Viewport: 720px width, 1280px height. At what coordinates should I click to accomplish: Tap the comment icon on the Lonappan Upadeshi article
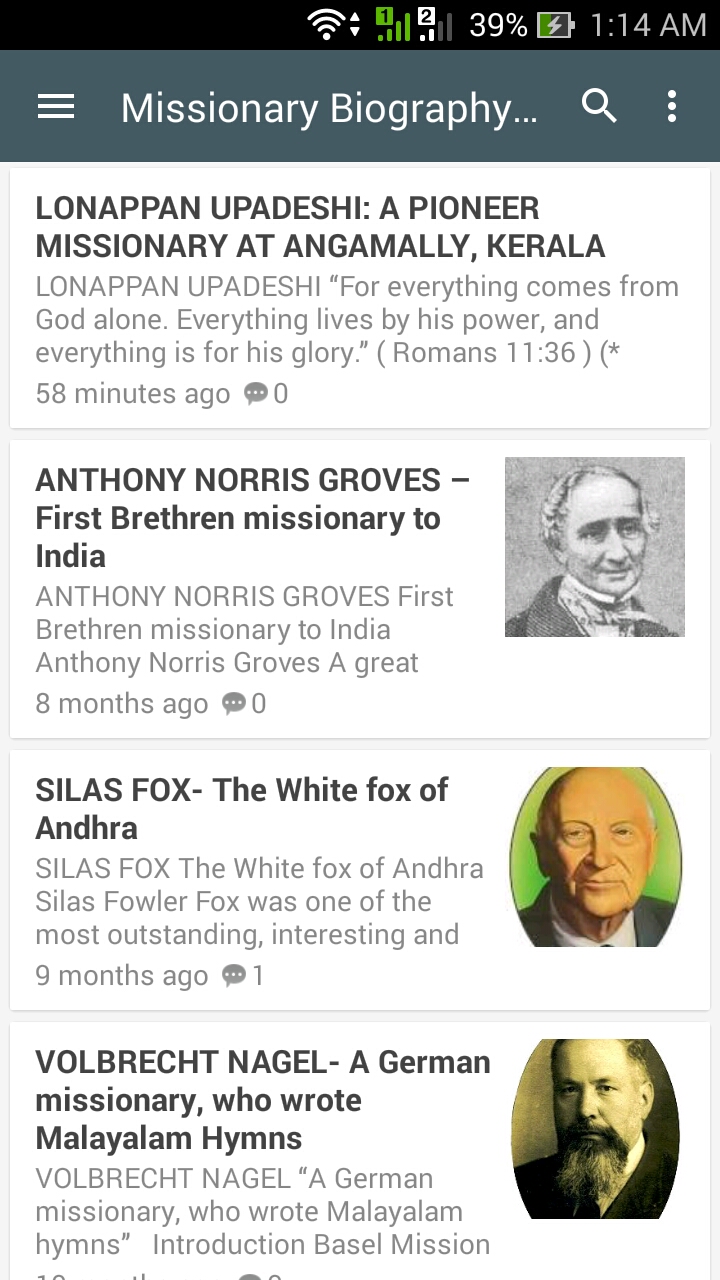(x=256, y=393)
